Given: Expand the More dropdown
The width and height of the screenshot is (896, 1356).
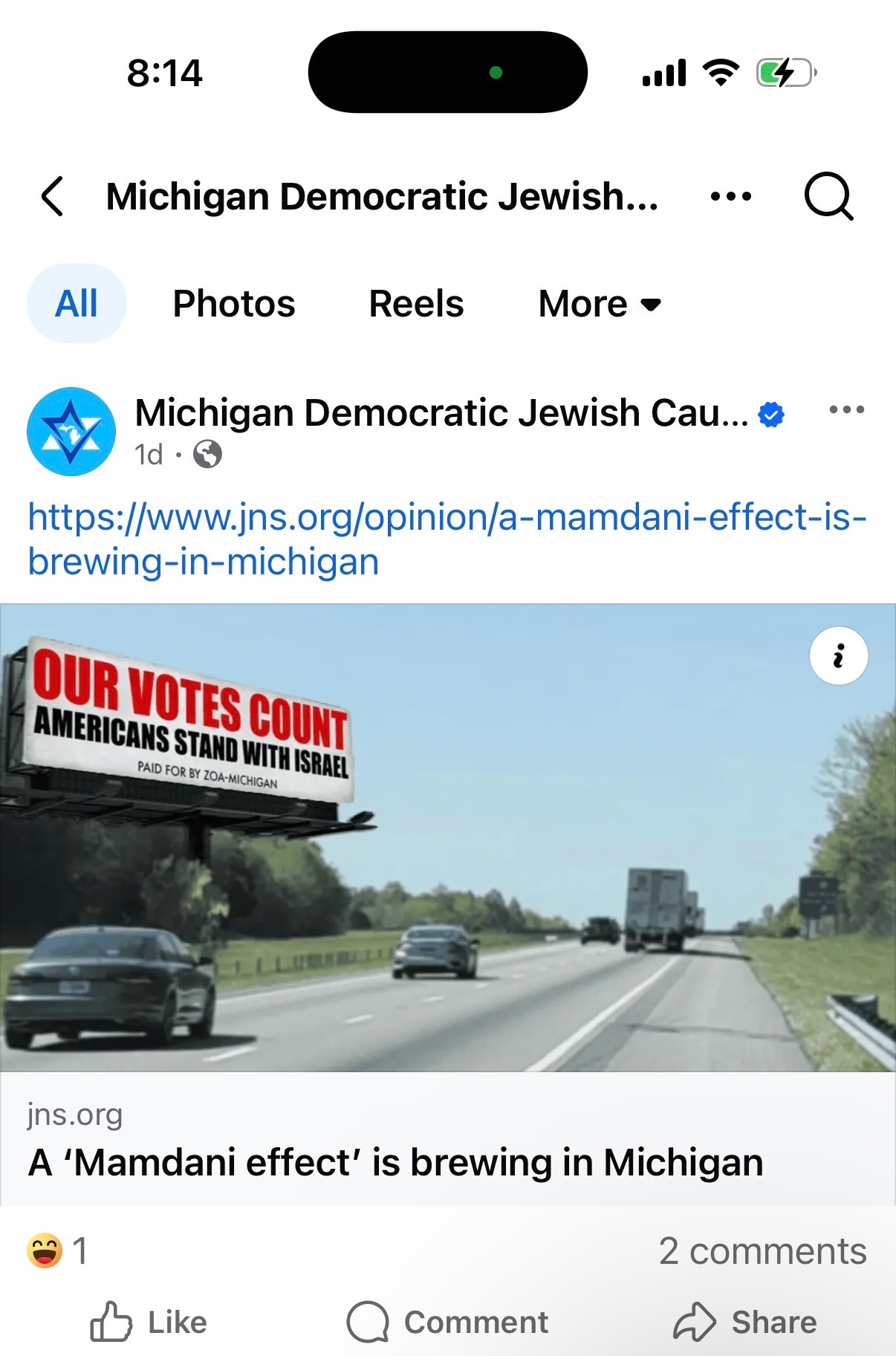Looking at the screenshot, I should click(600, 304).
